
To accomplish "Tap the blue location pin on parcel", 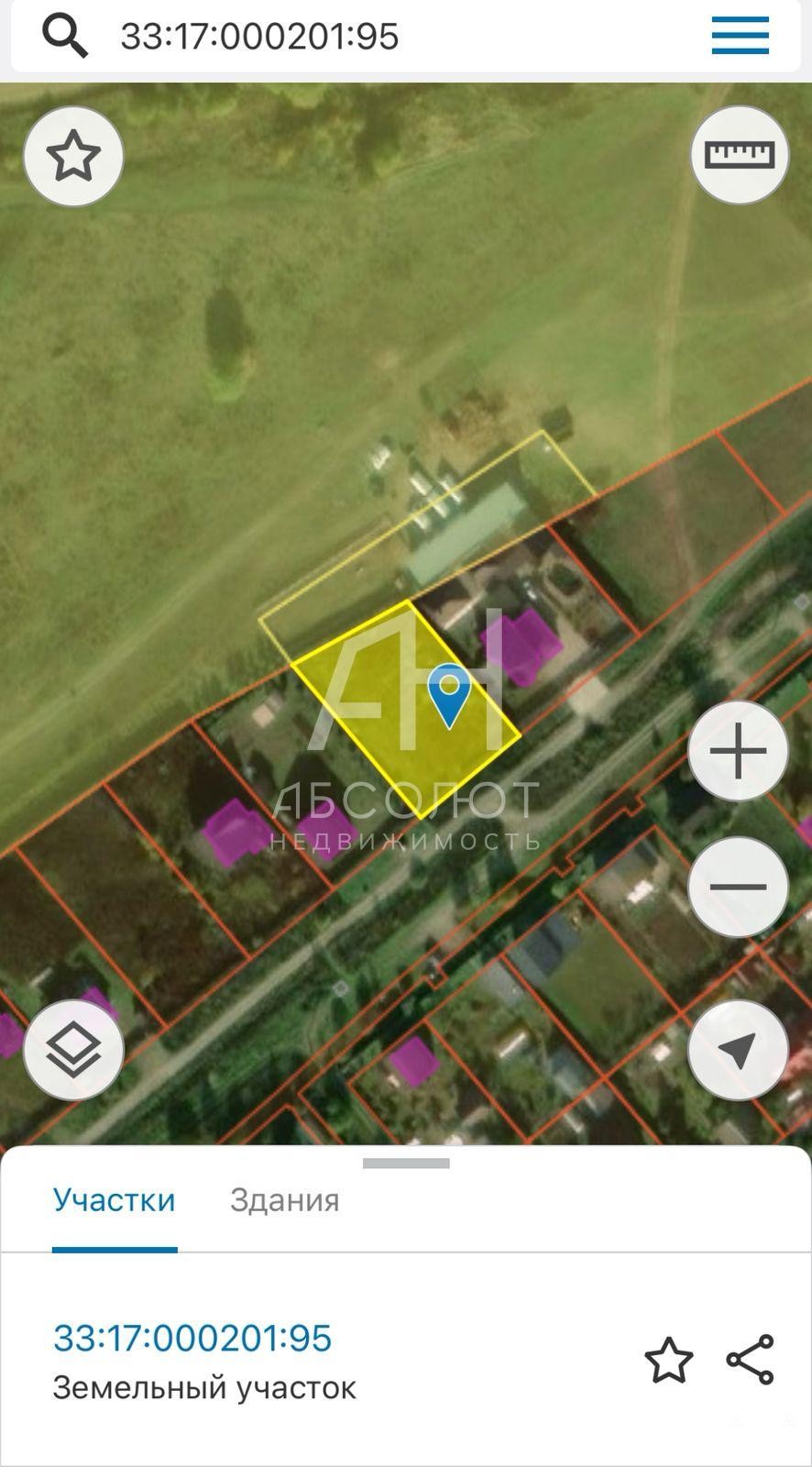I will 449,696.
